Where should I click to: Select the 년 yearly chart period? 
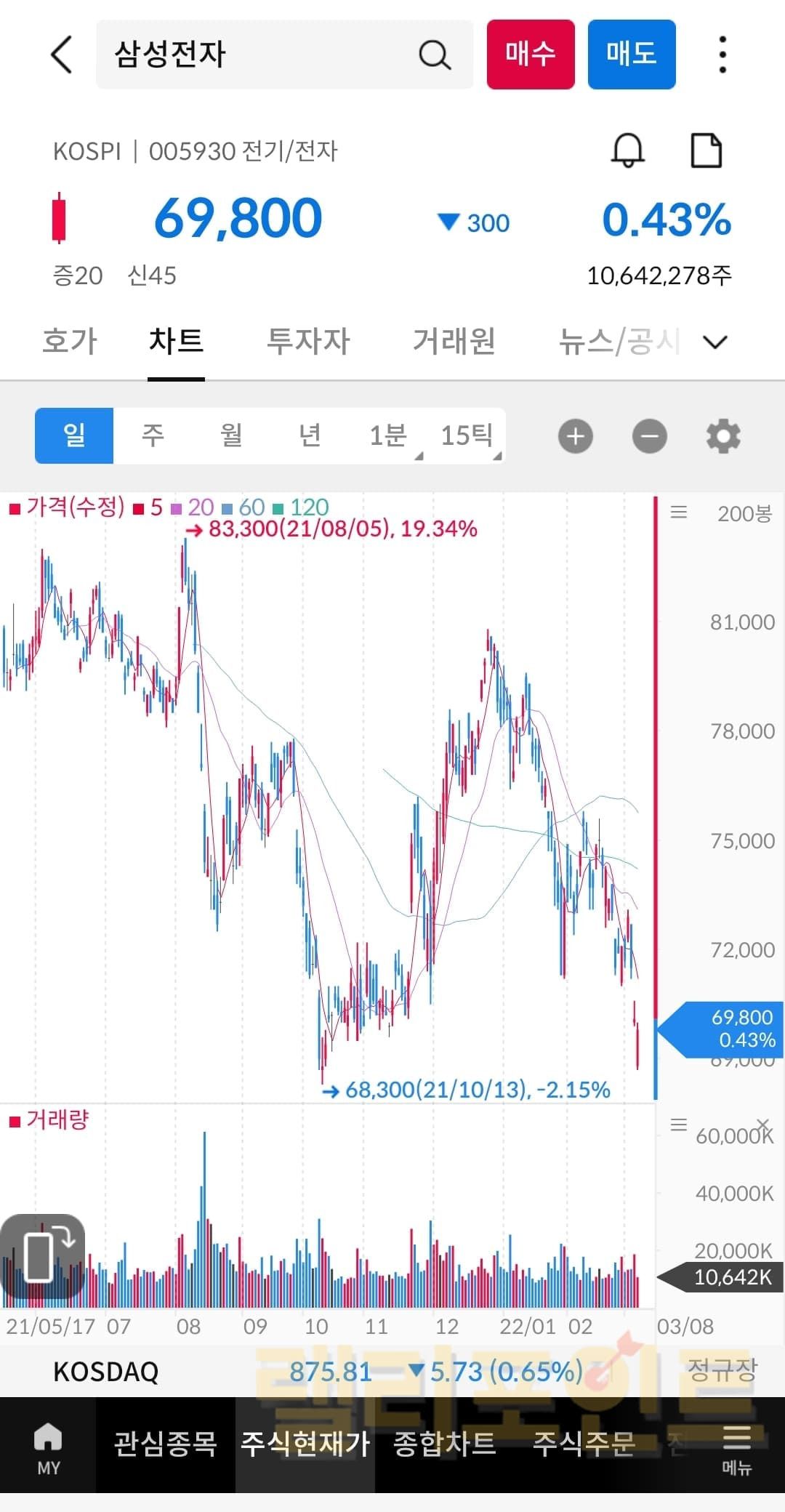coord(310,435)
